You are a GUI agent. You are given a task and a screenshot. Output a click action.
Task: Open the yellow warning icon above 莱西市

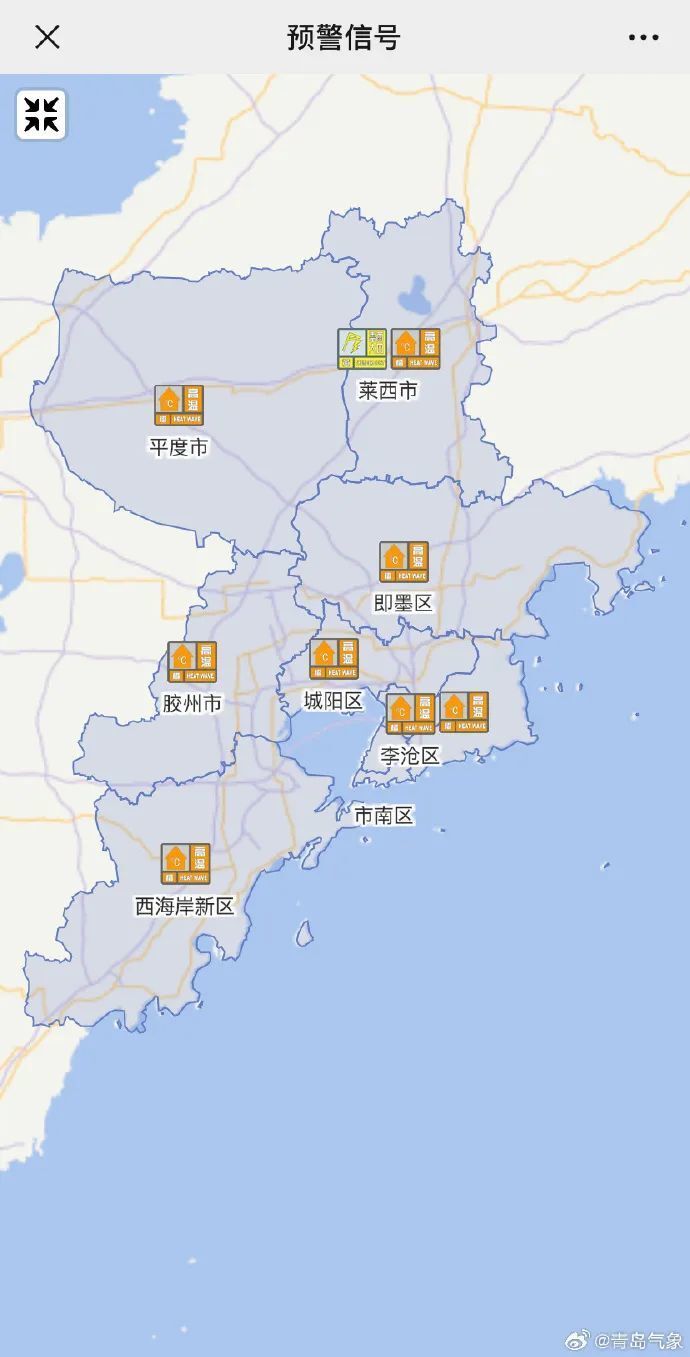pos(362,349)
